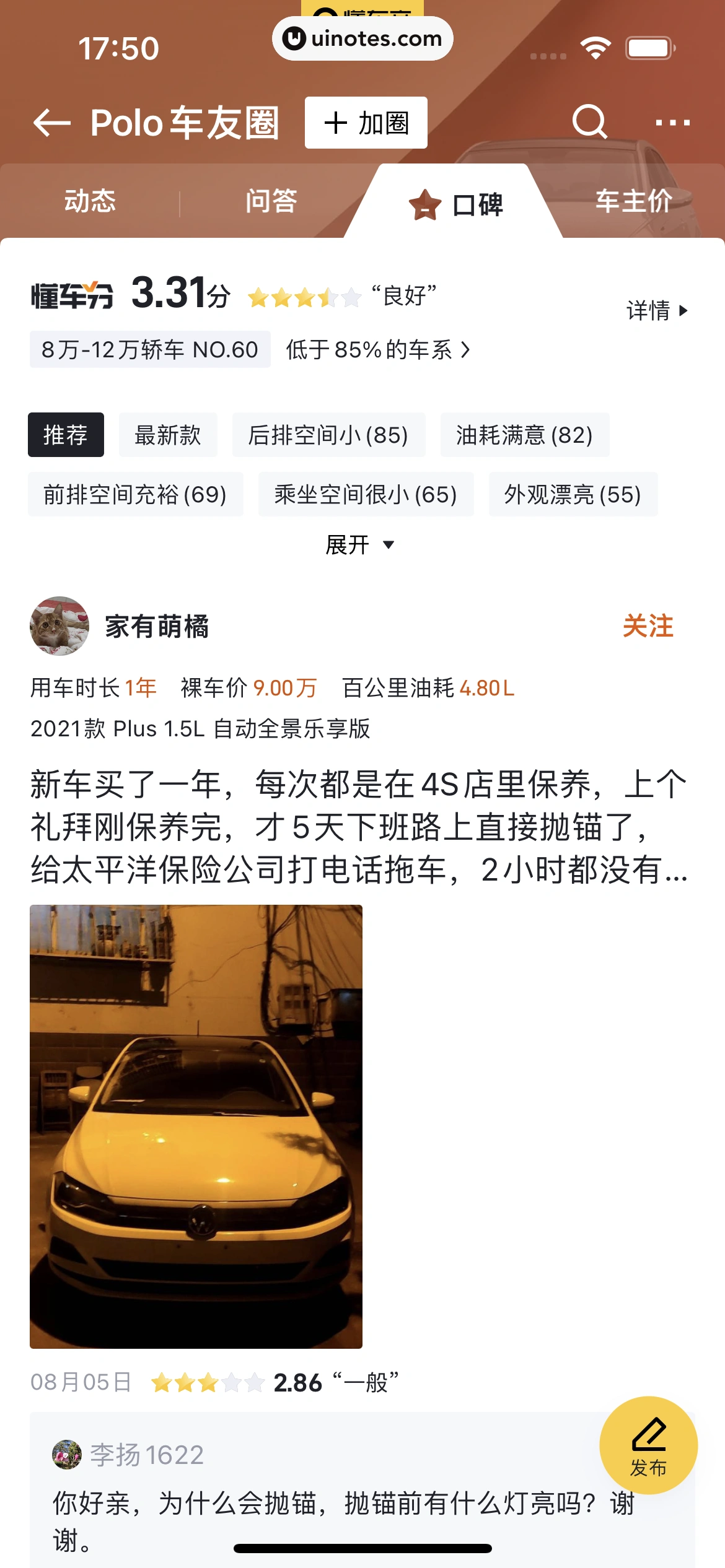Open 家有萌橘's profile avatar

pos(59,626)
